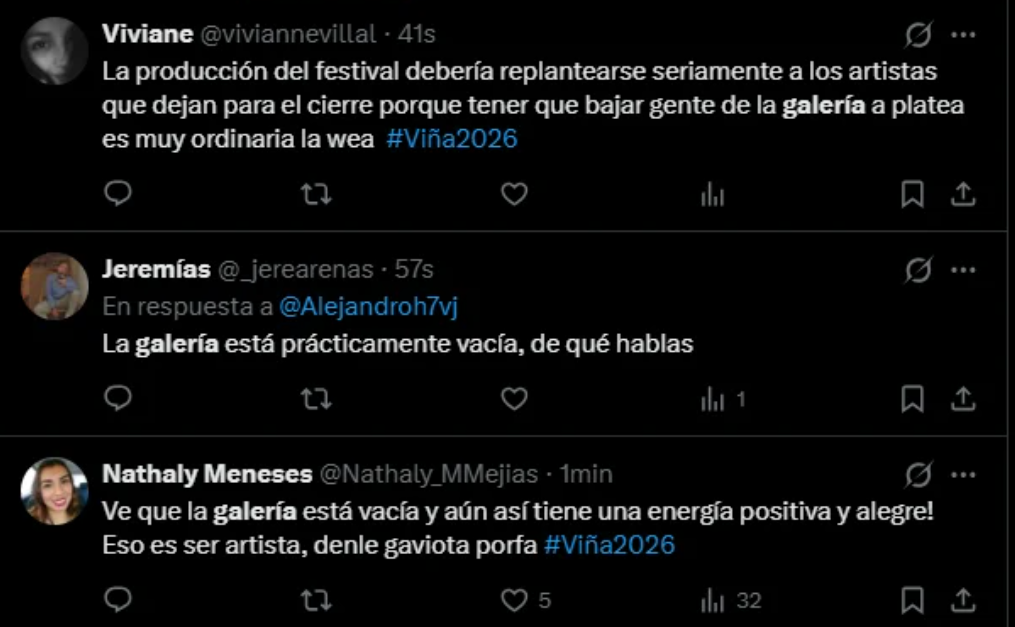
Task: Share Viviane's tweet
Action: click(962, 194)
